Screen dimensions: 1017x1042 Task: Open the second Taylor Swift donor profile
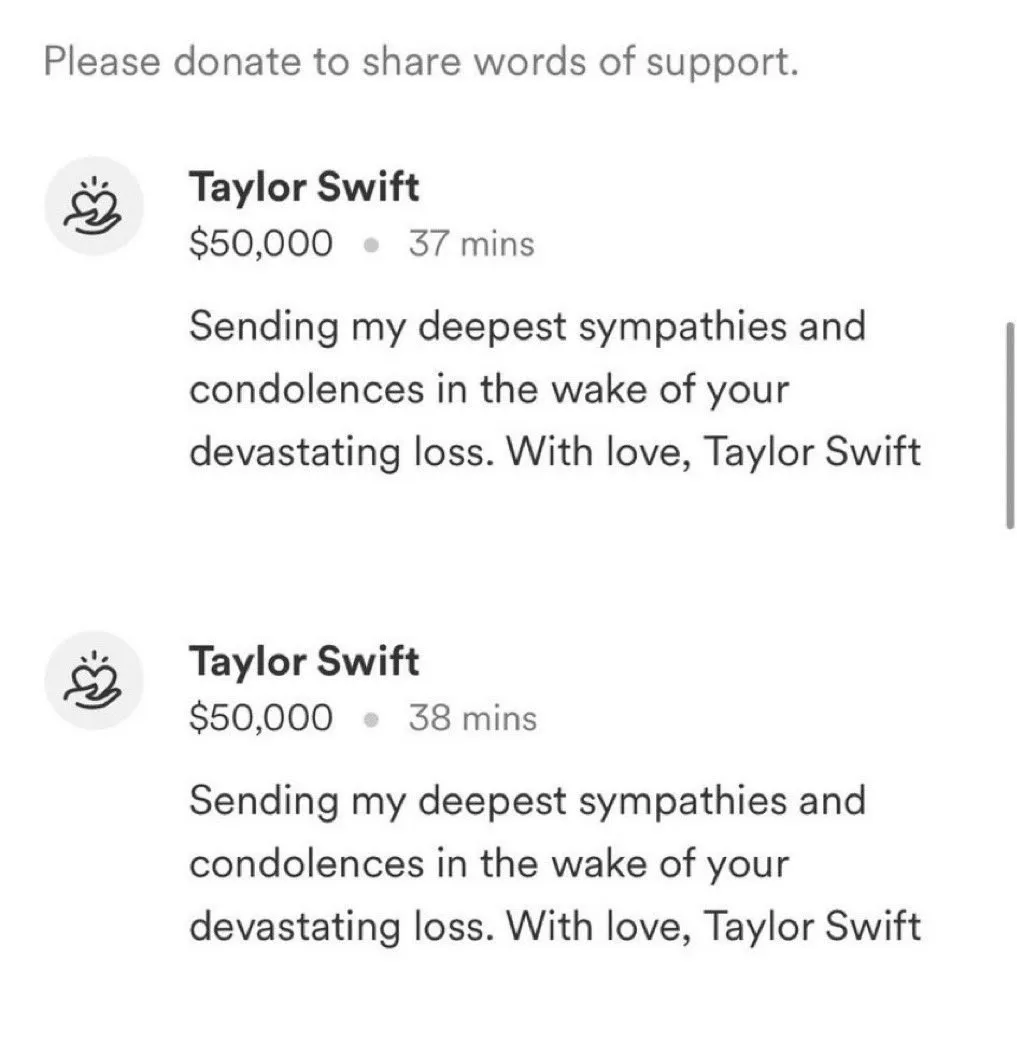[305, 661]
